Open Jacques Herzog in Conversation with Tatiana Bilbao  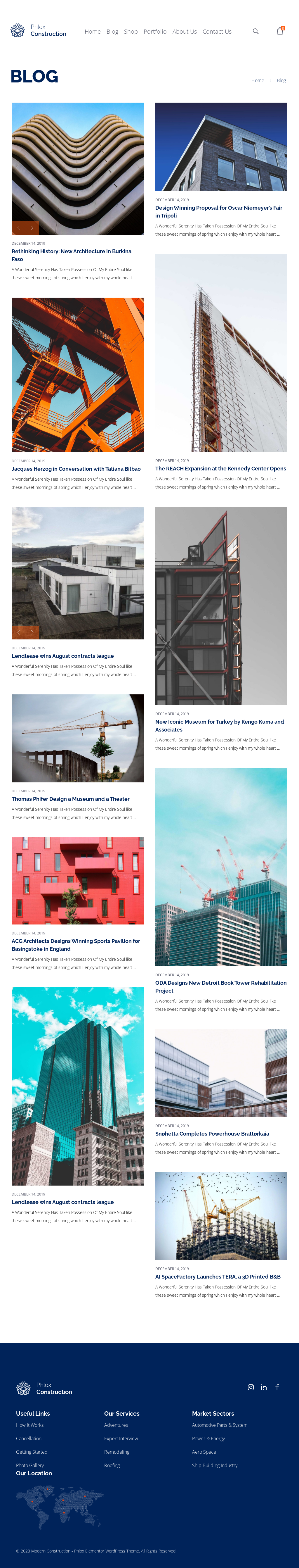(76, 469)
